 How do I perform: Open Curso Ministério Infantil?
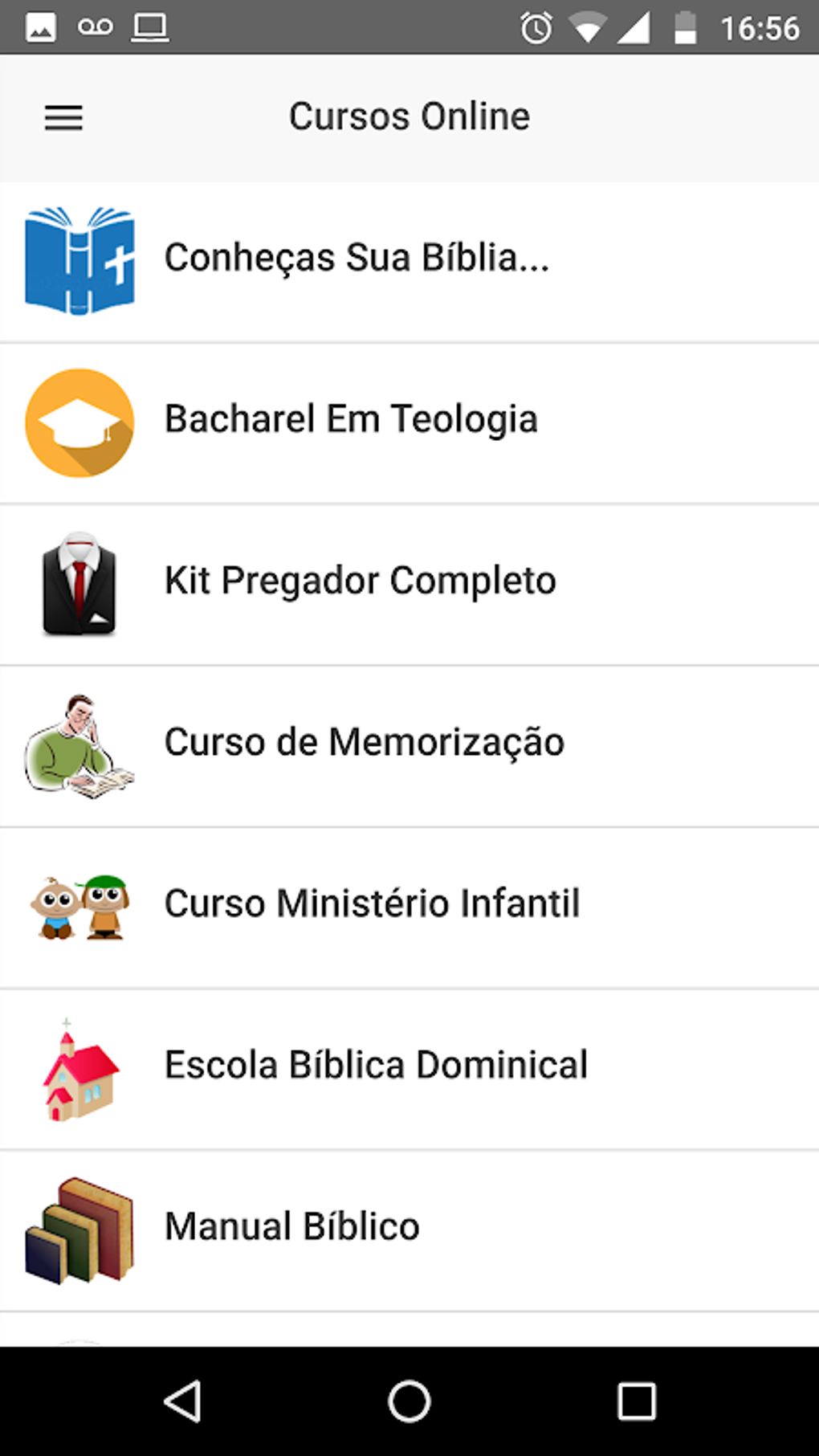(372, 904)
